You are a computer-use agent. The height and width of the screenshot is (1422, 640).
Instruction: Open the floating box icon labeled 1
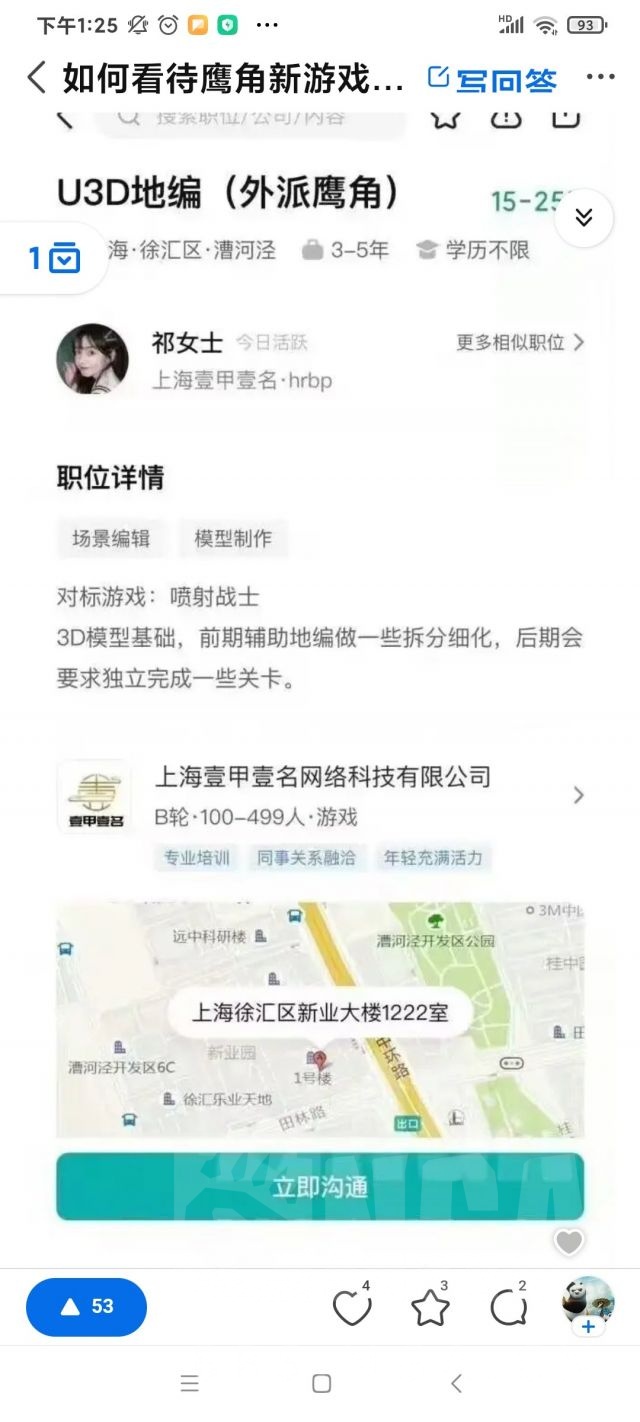pos(54,259)
